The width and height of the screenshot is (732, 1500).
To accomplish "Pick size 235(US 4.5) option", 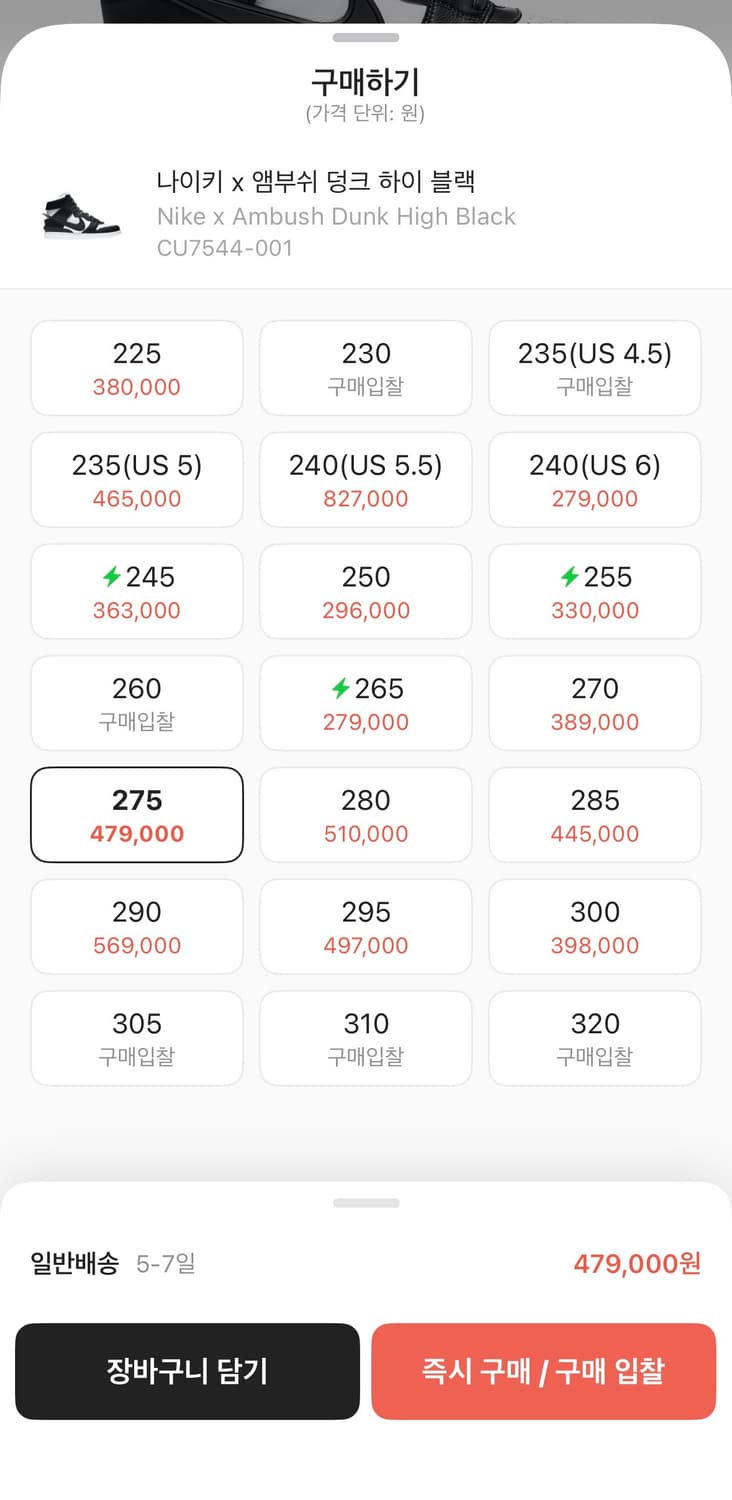I will (x=594, y=367).
